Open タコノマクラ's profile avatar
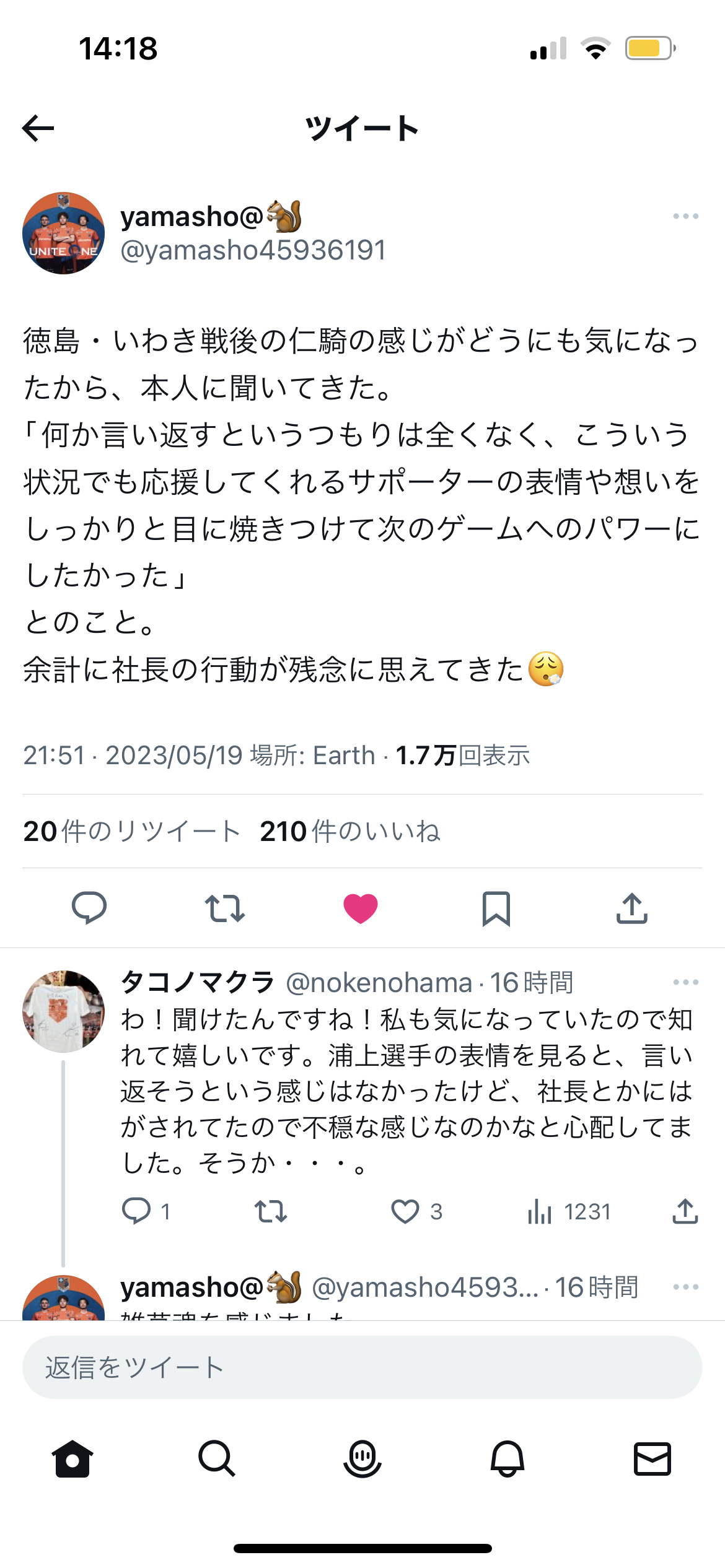 (x=63, y=1011)
